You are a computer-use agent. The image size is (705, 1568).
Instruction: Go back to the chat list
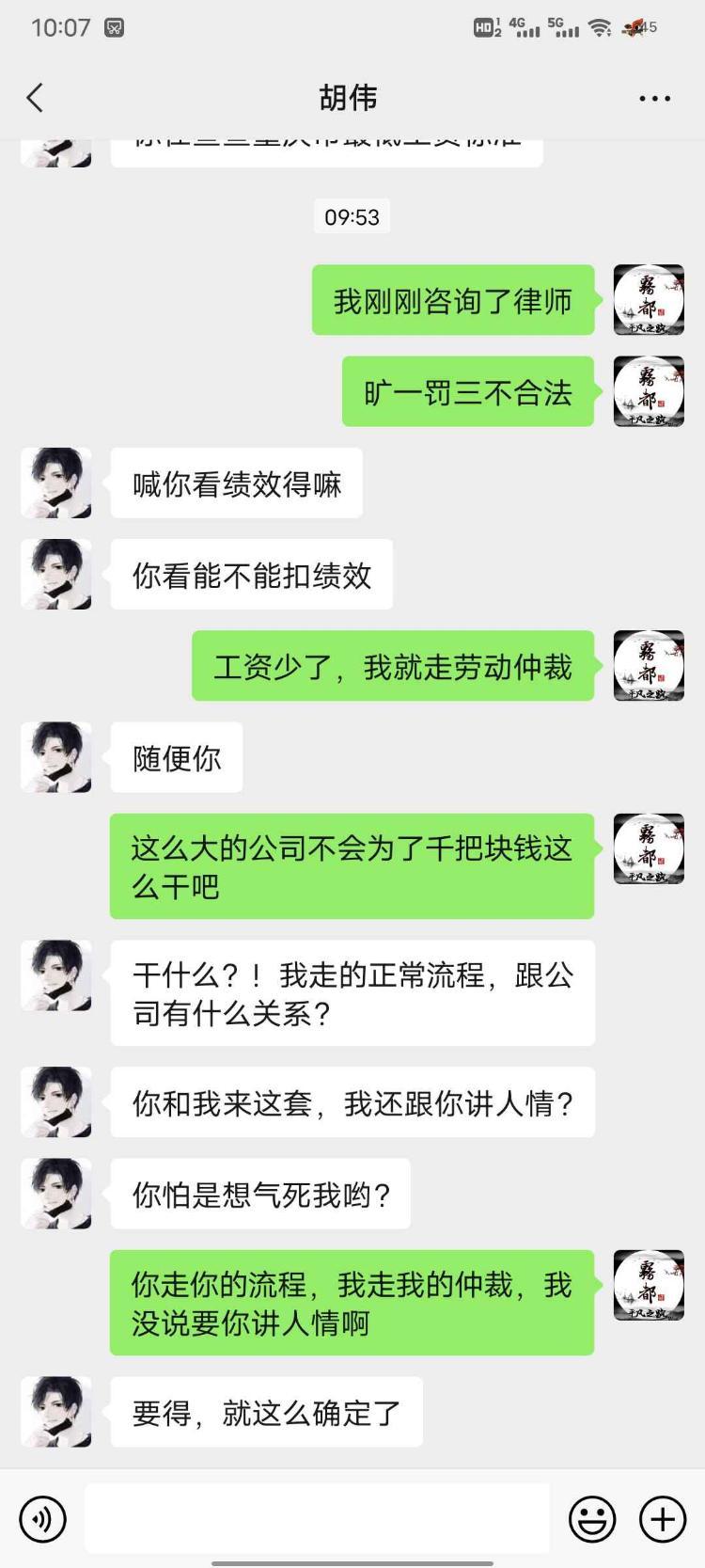35,98
